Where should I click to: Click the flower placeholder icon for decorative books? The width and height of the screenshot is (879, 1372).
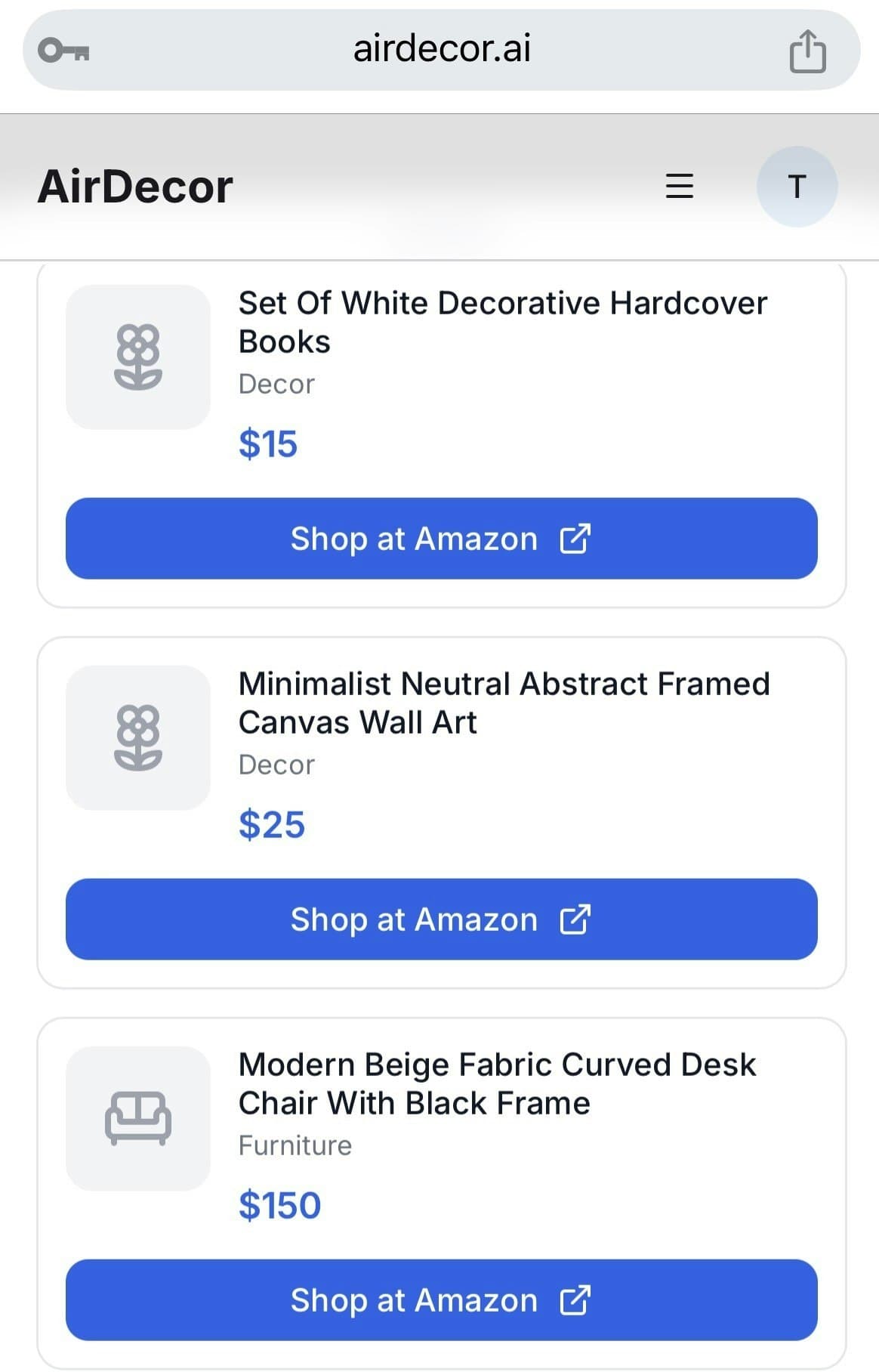point(138,357)
